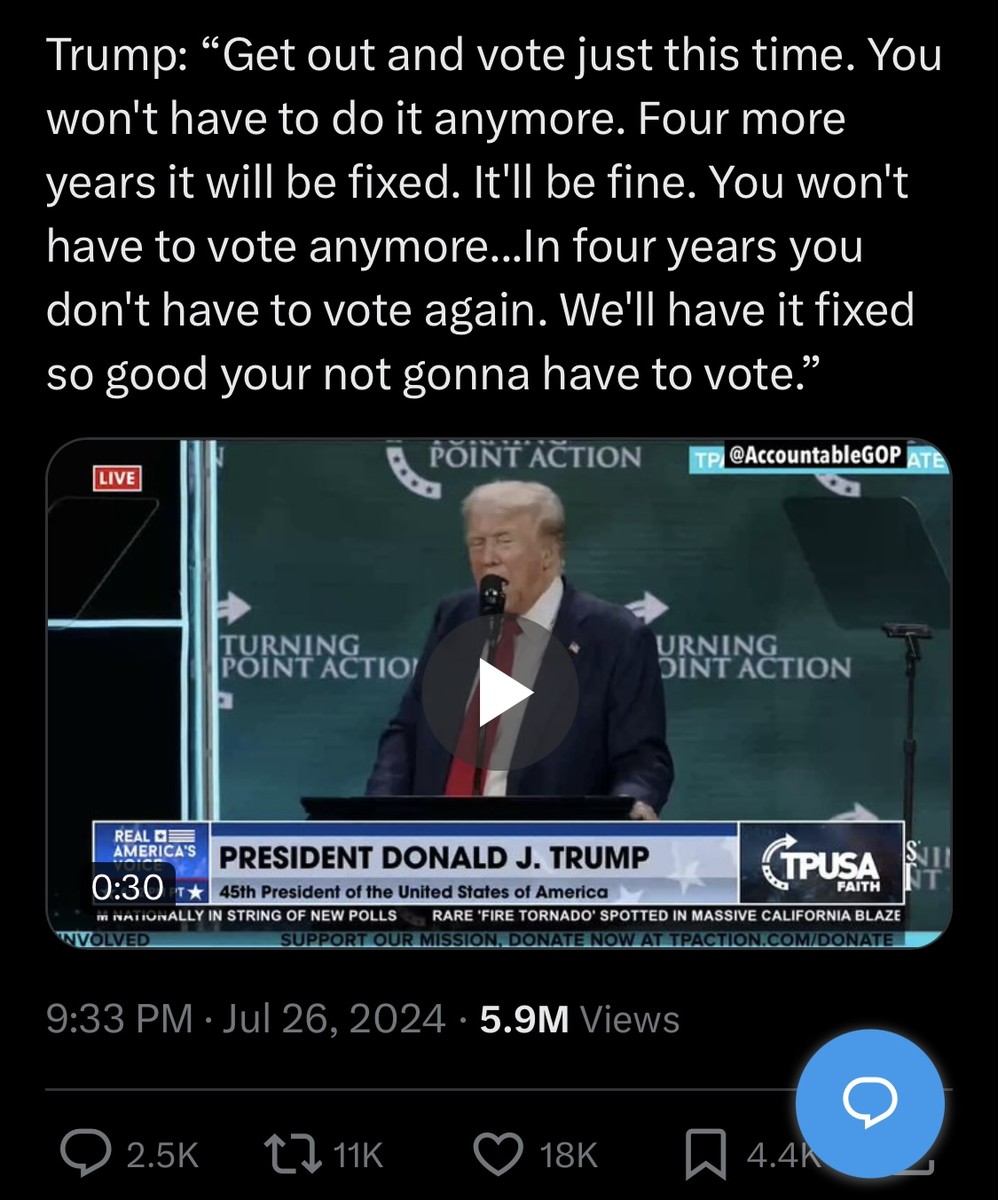Bookmark this tweet with 4.4K saves
Viewport: 998px width, 1200px height.
coord(708,1155)
